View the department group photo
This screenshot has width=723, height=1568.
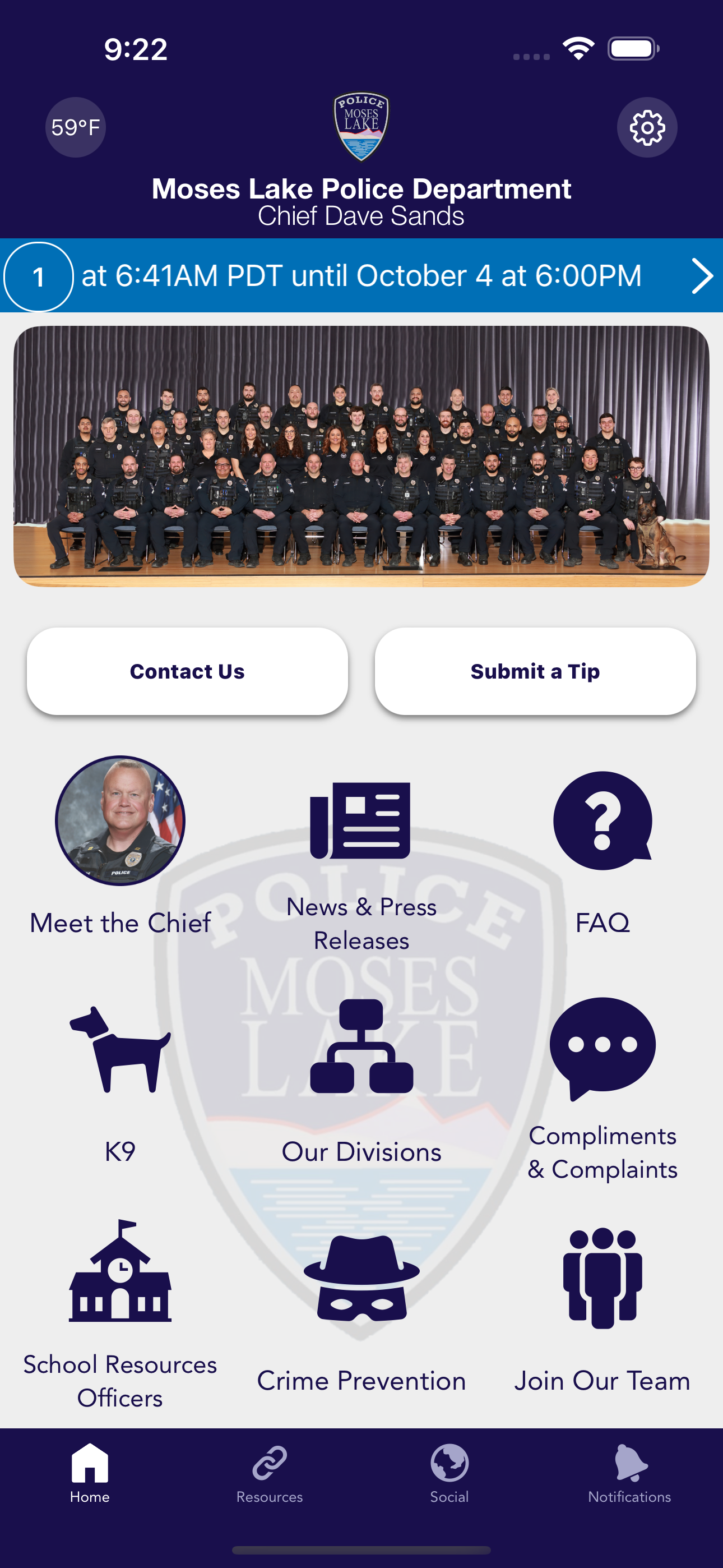click(361, 455)
